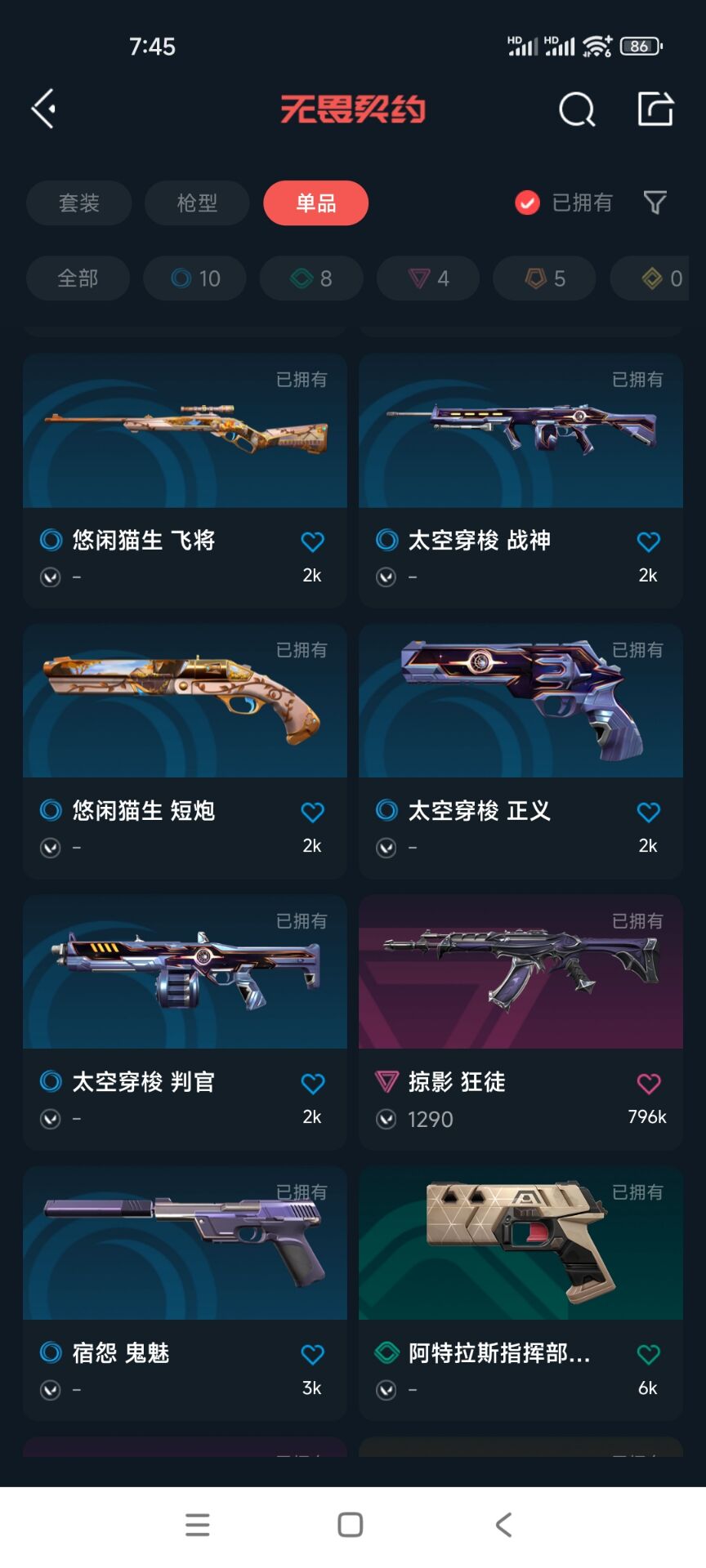The image size is (706, 1568).
Task: Switch to the 套装 tab
Action: (79, 203)
